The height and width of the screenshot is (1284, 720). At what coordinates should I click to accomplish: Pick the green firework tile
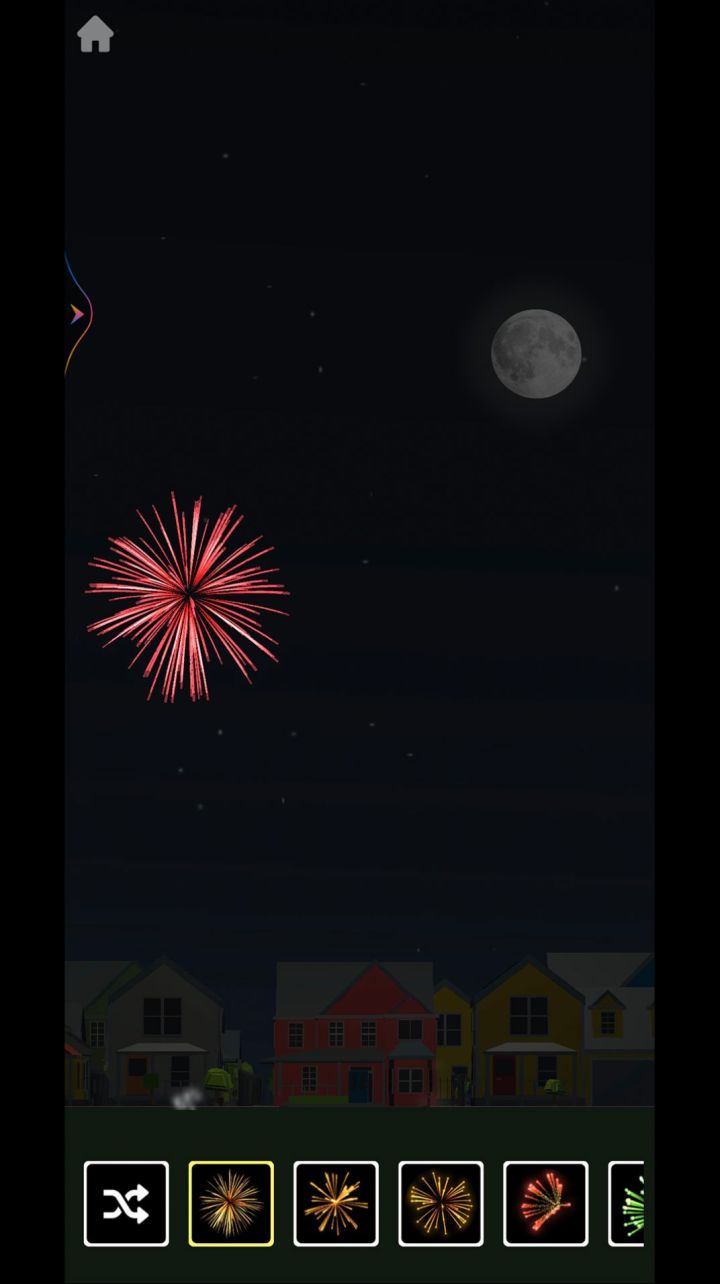click(628, 1203)
